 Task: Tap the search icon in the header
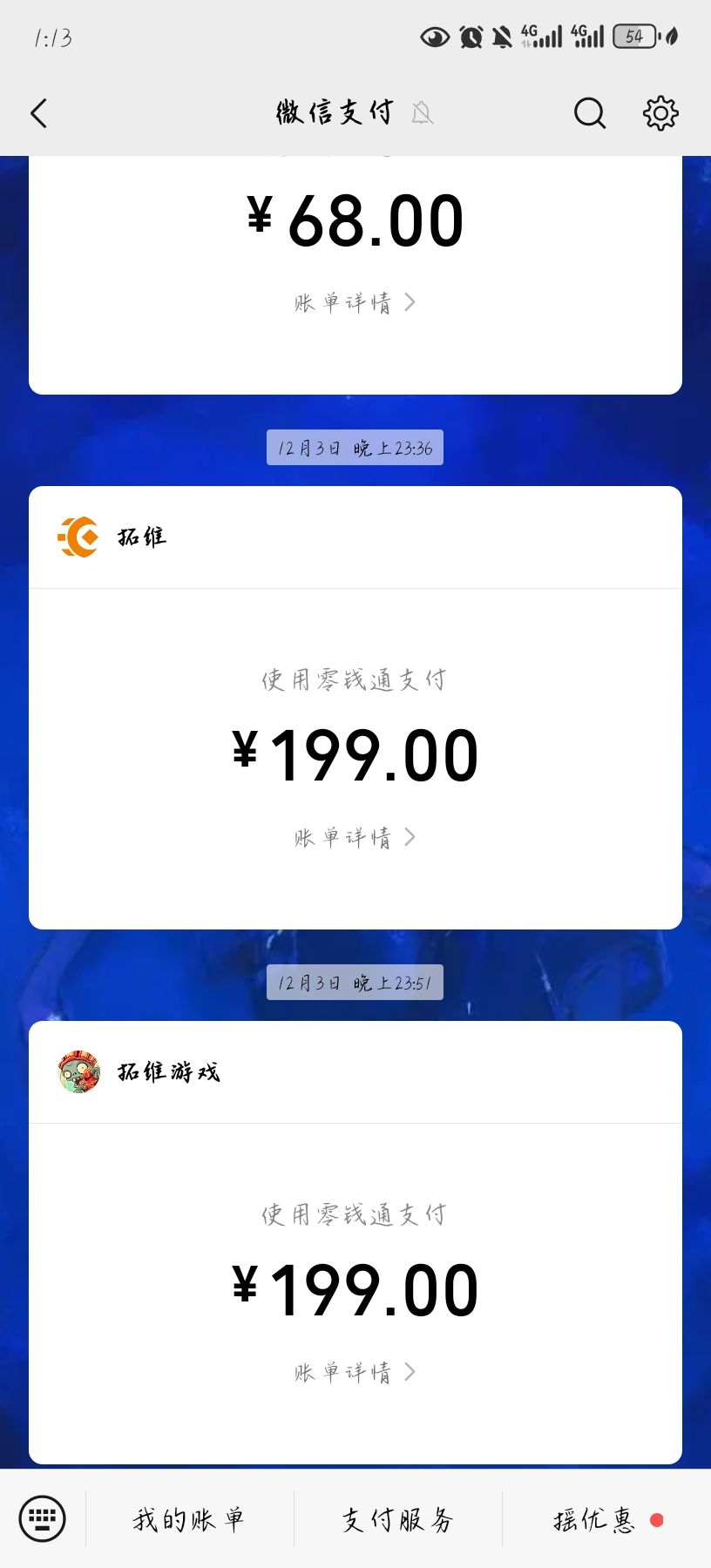[x=590, y=112]
